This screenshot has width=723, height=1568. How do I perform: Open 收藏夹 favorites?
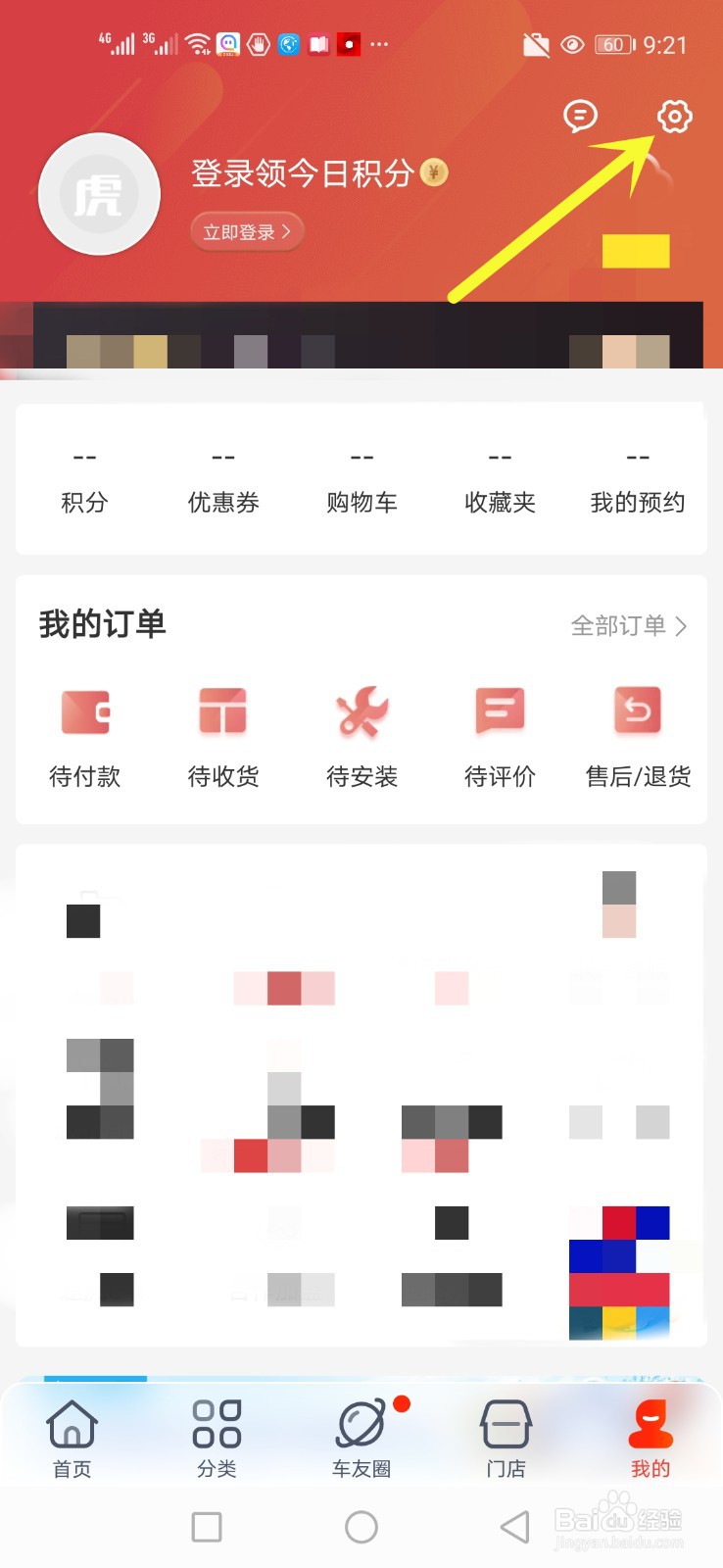500,482
